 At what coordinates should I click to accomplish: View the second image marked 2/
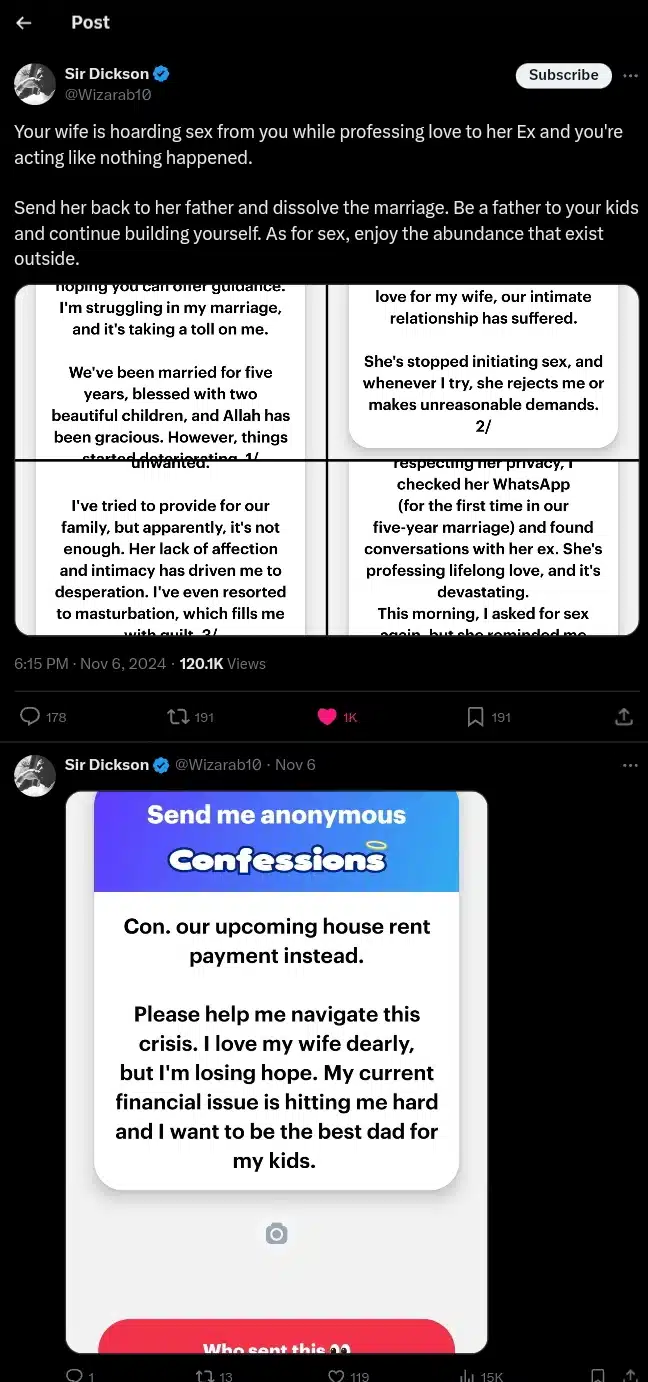[x=483, y=372]
